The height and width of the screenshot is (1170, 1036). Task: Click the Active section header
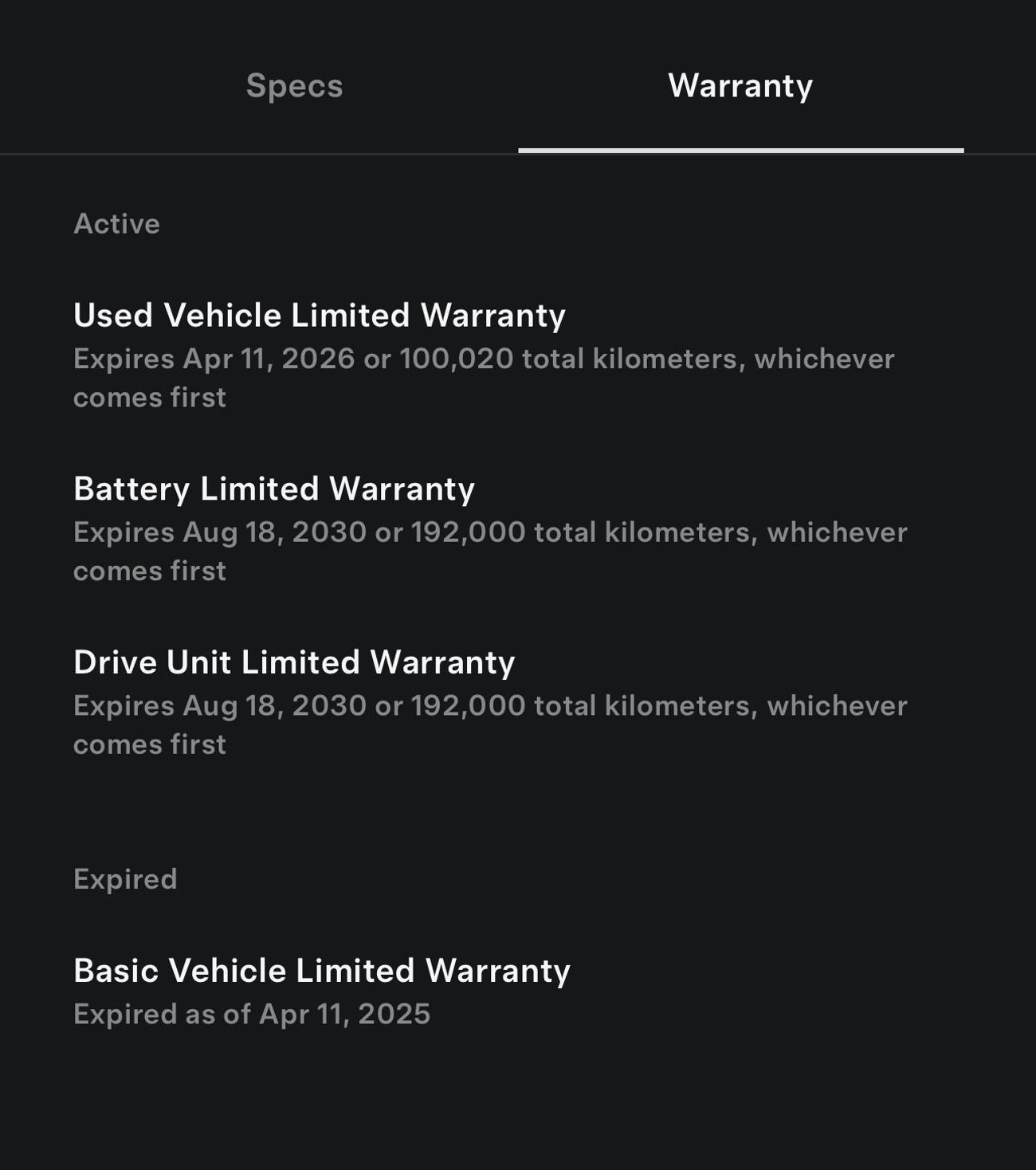(x=117, y=224)
